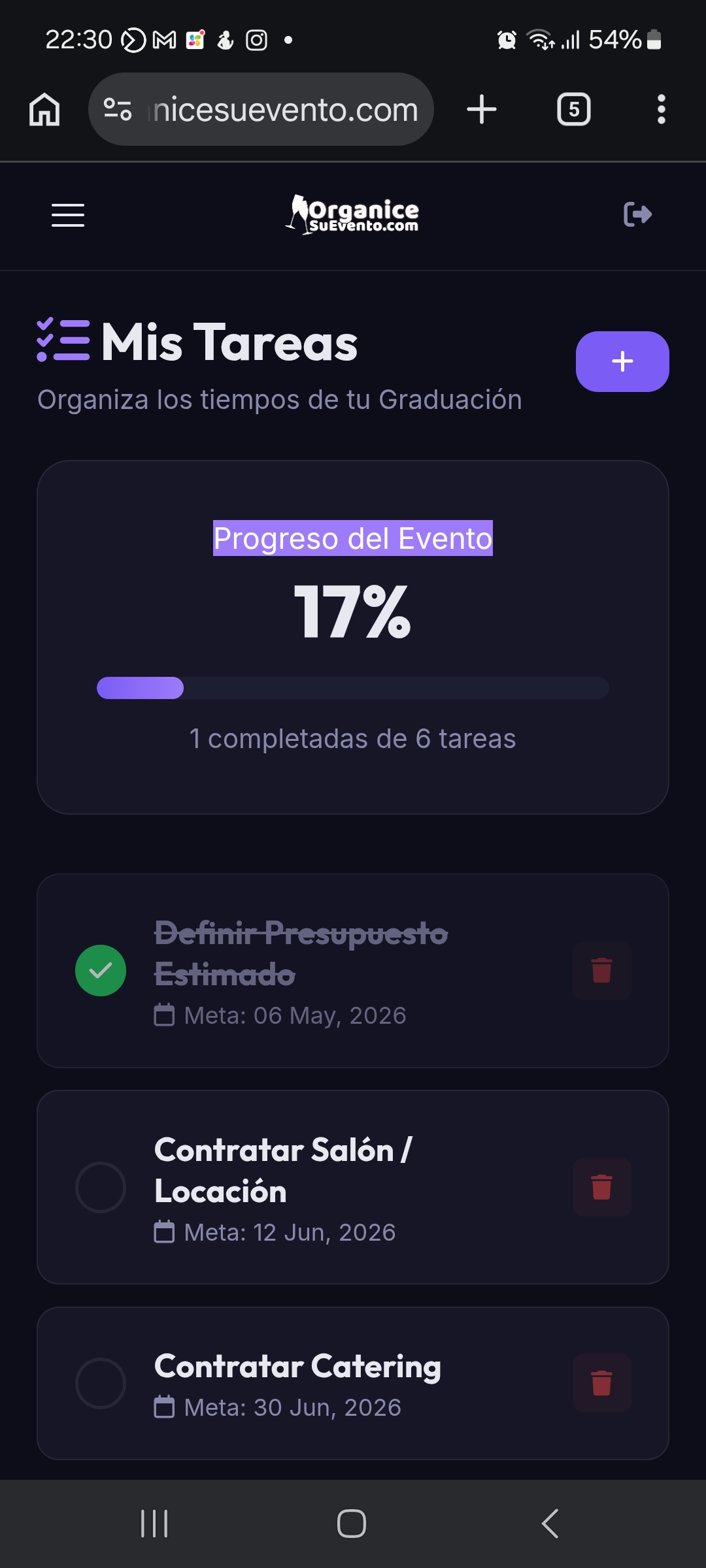Click the Mis Tareas checklist icon
The height and width of the screenshot is (1568, 706).
pos(62,341)
